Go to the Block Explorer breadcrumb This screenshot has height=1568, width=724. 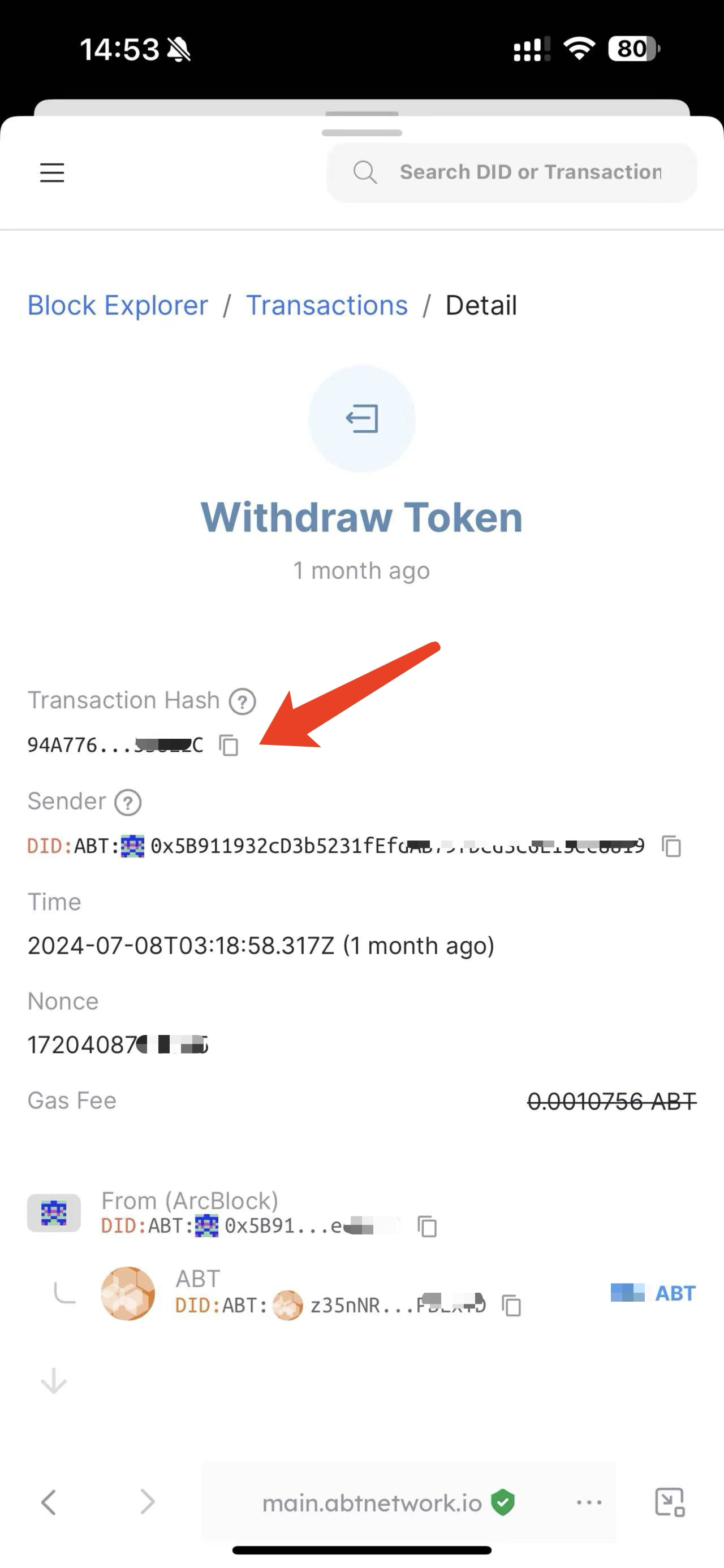[118, 305]
